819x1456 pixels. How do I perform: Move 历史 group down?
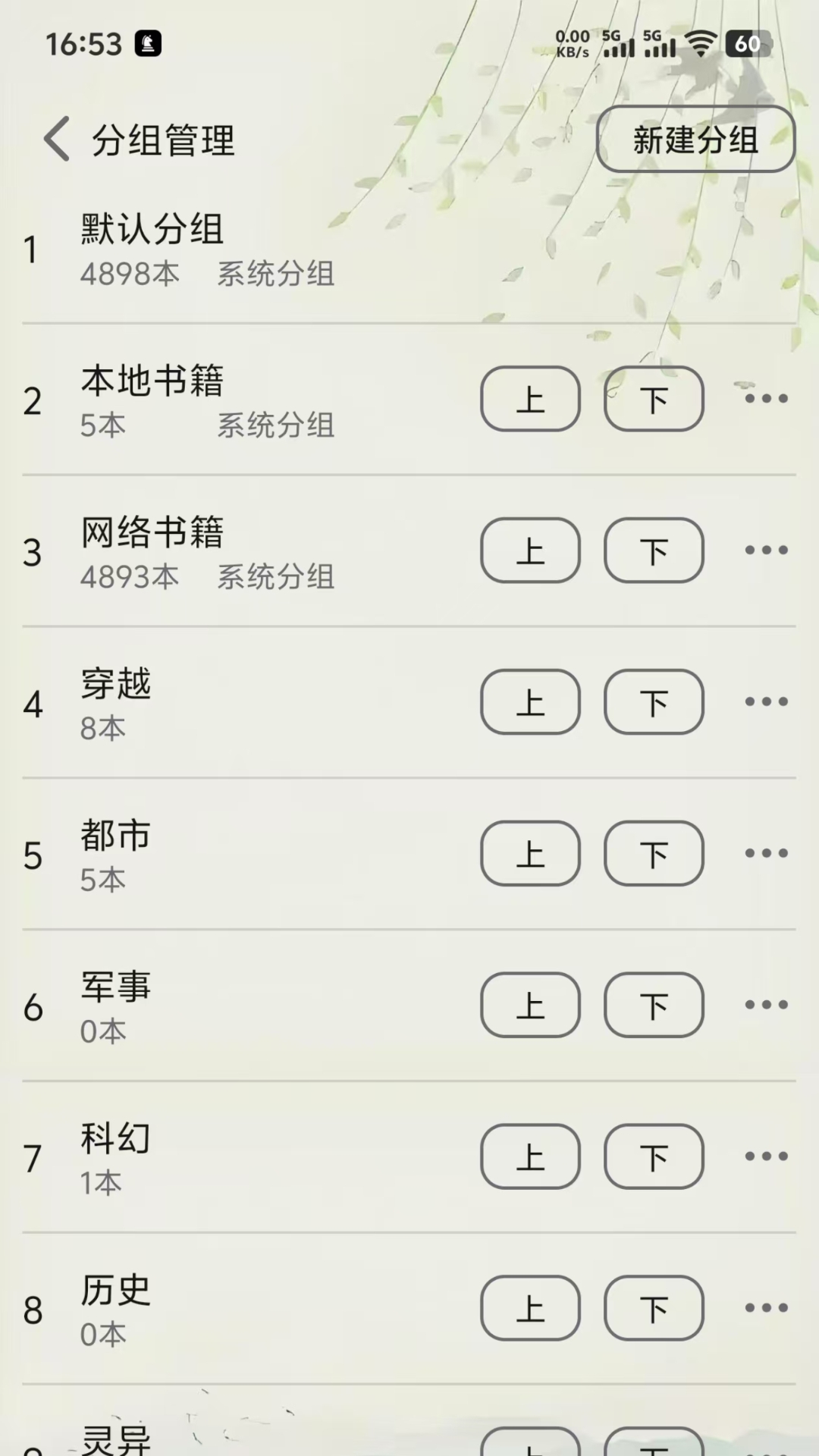click(654, 1309)
